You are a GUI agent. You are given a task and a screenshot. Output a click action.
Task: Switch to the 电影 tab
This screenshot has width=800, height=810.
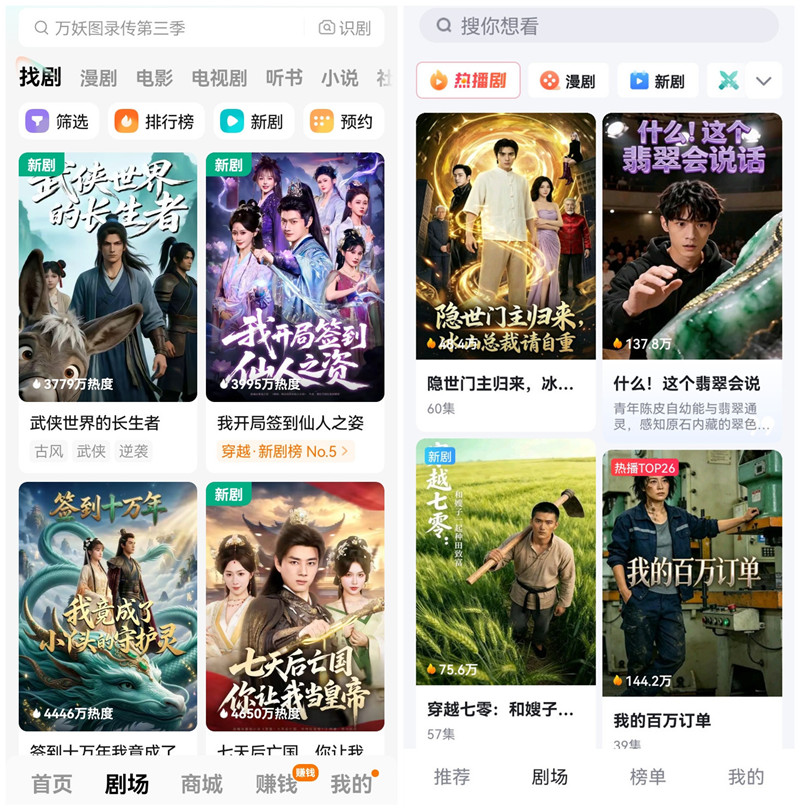pyautogui.click(x=154, y=77)
